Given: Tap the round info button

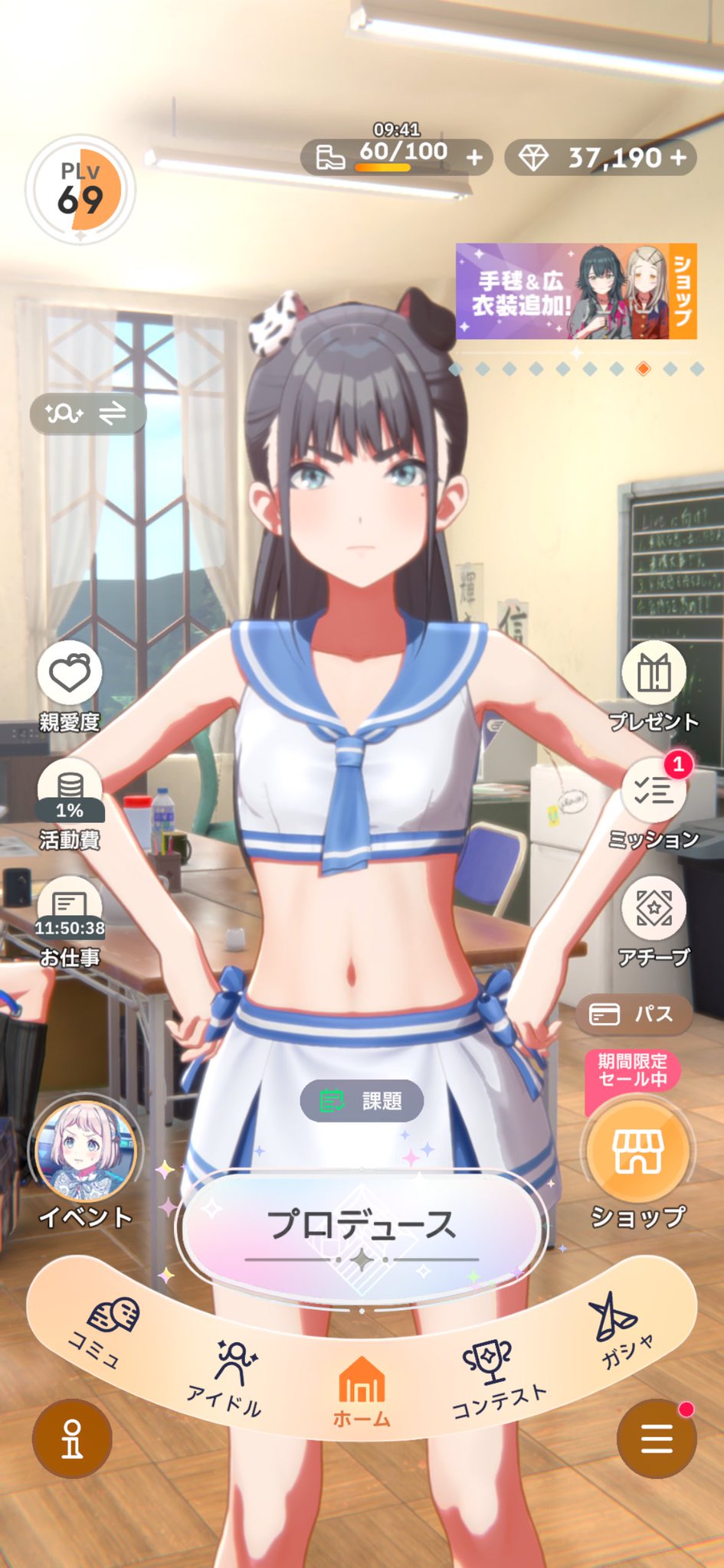Looking at the screenshot, I should pos(72,1439).
